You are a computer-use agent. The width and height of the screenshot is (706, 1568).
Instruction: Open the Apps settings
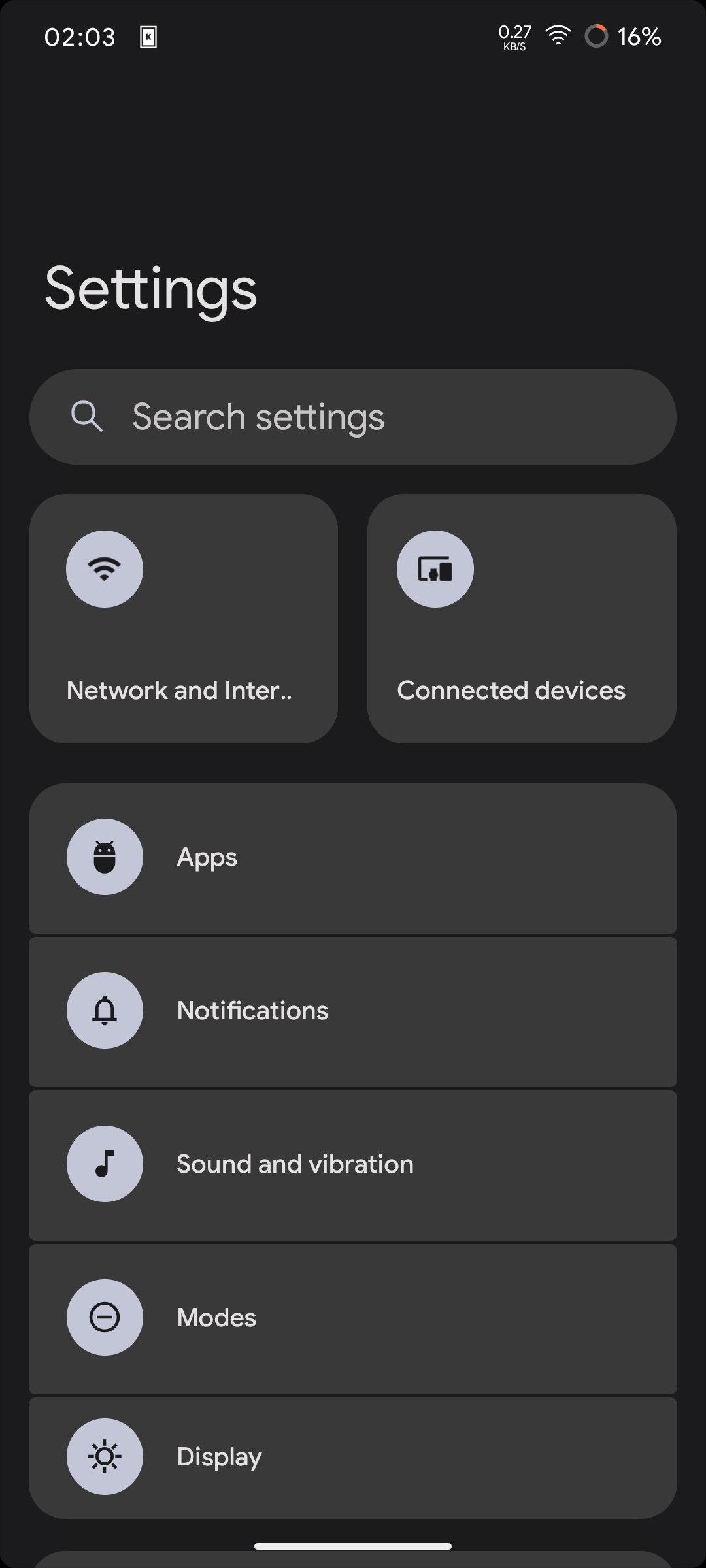(x=353, y=858)
